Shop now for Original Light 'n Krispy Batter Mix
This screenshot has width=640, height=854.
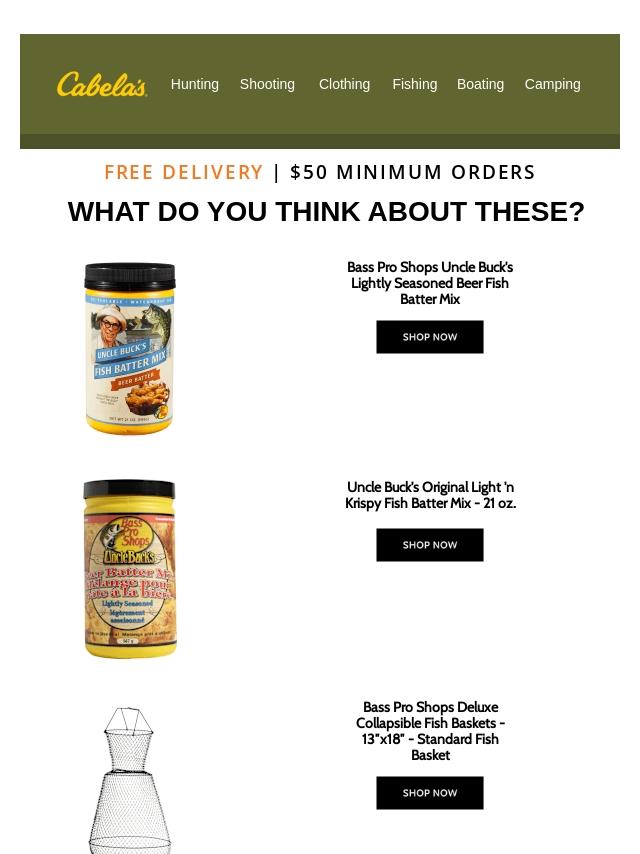coord(430,545)
